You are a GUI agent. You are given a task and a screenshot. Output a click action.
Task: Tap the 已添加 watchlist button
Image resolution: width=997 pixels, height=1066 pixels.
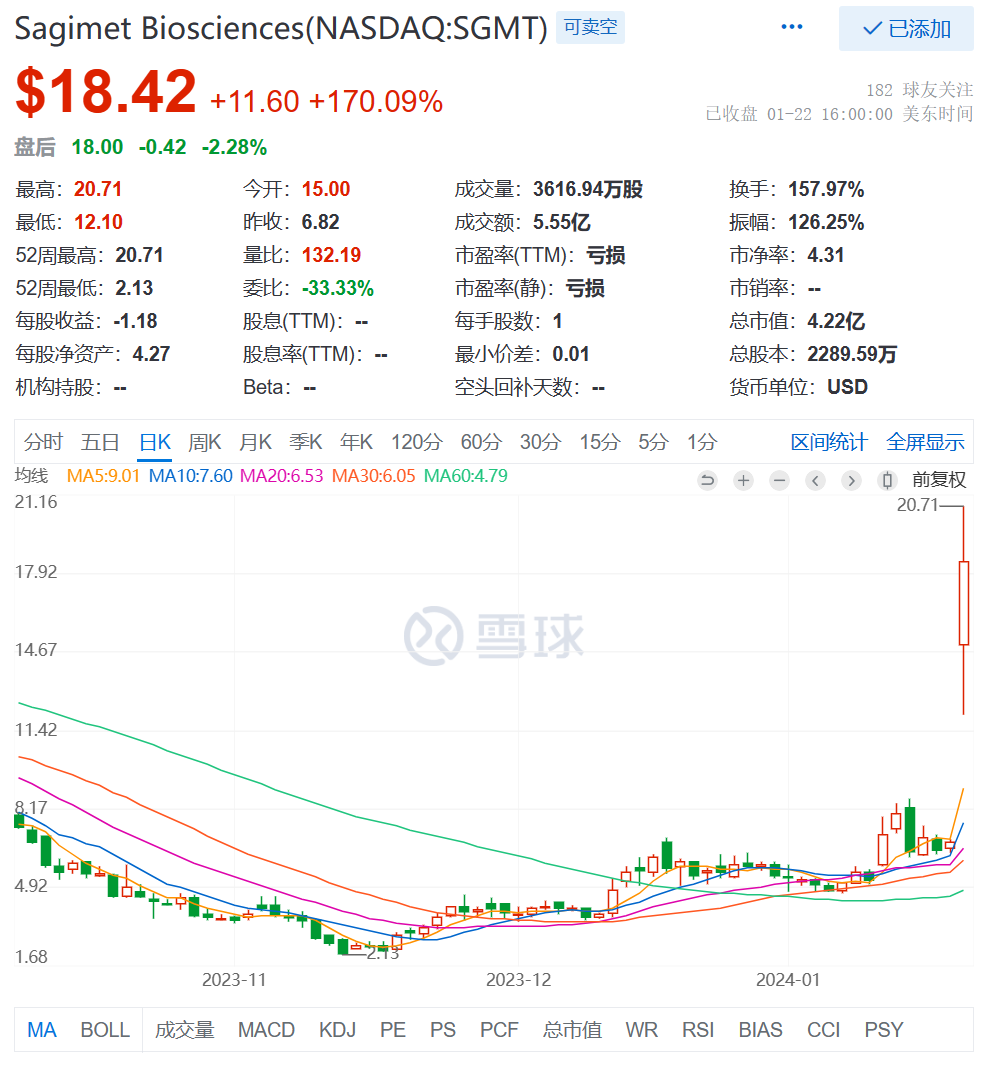pyautogui.click(x=906, y=28)
